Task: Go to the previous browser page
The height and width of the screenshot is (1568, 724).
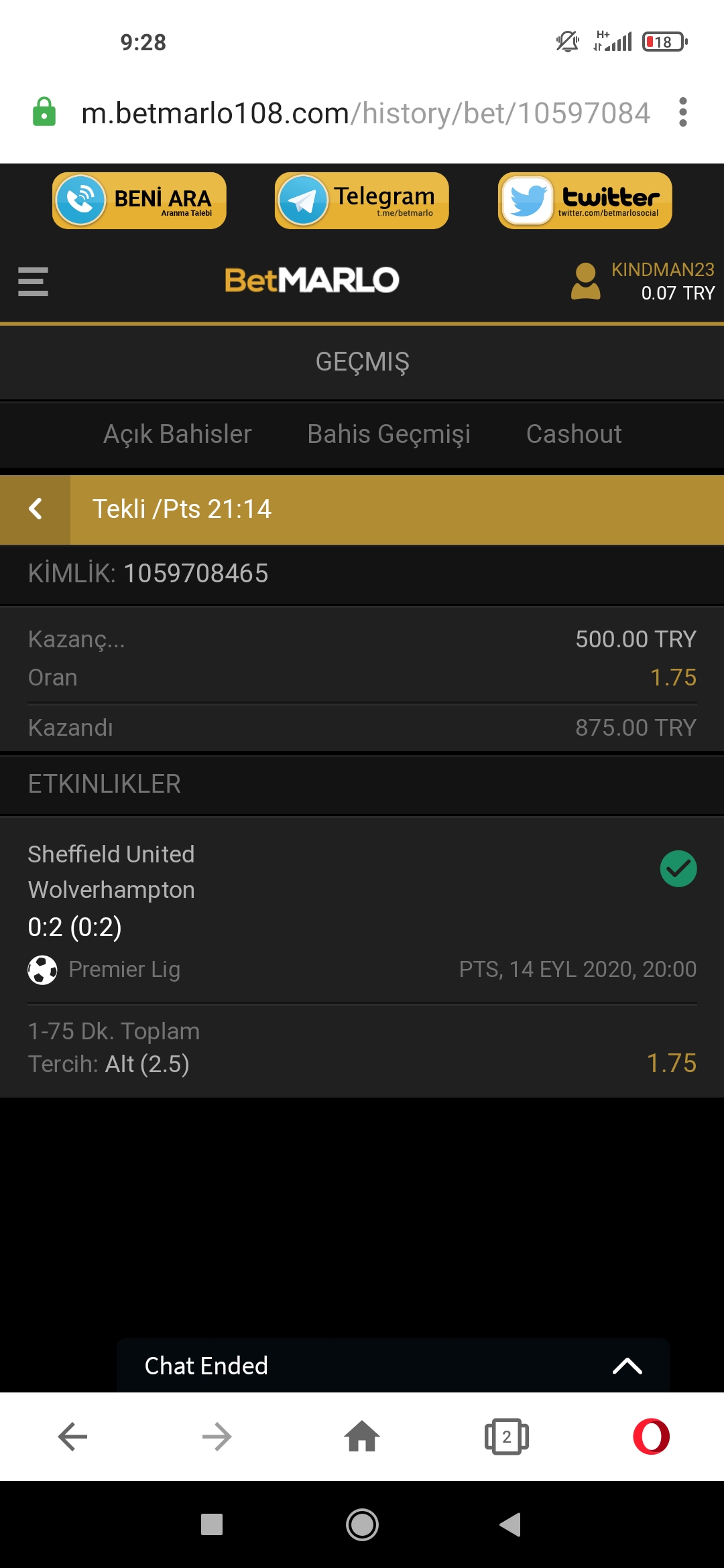Action: (72, 1437)
